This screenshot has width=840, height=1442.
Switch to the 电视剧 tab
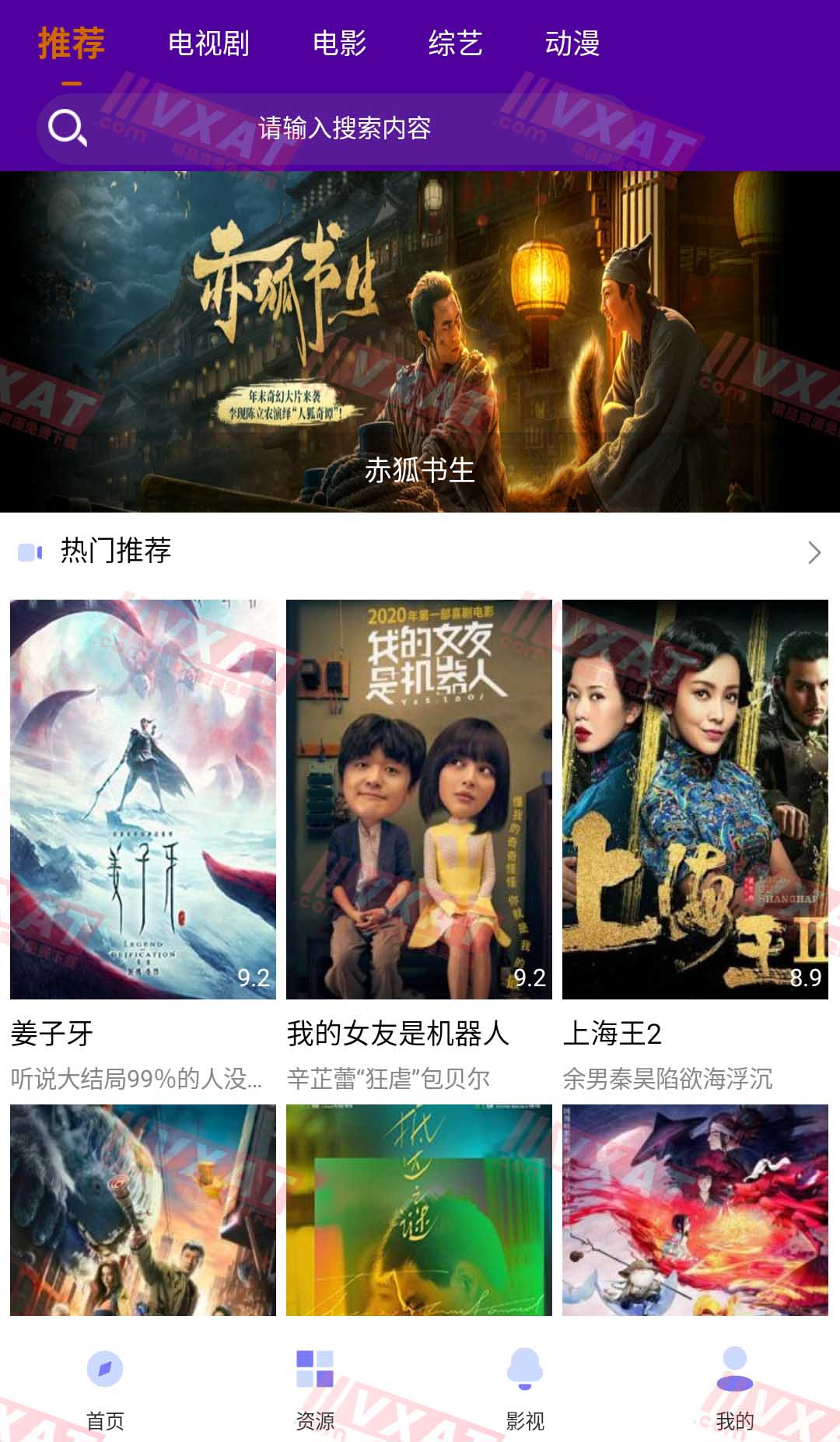208,44
